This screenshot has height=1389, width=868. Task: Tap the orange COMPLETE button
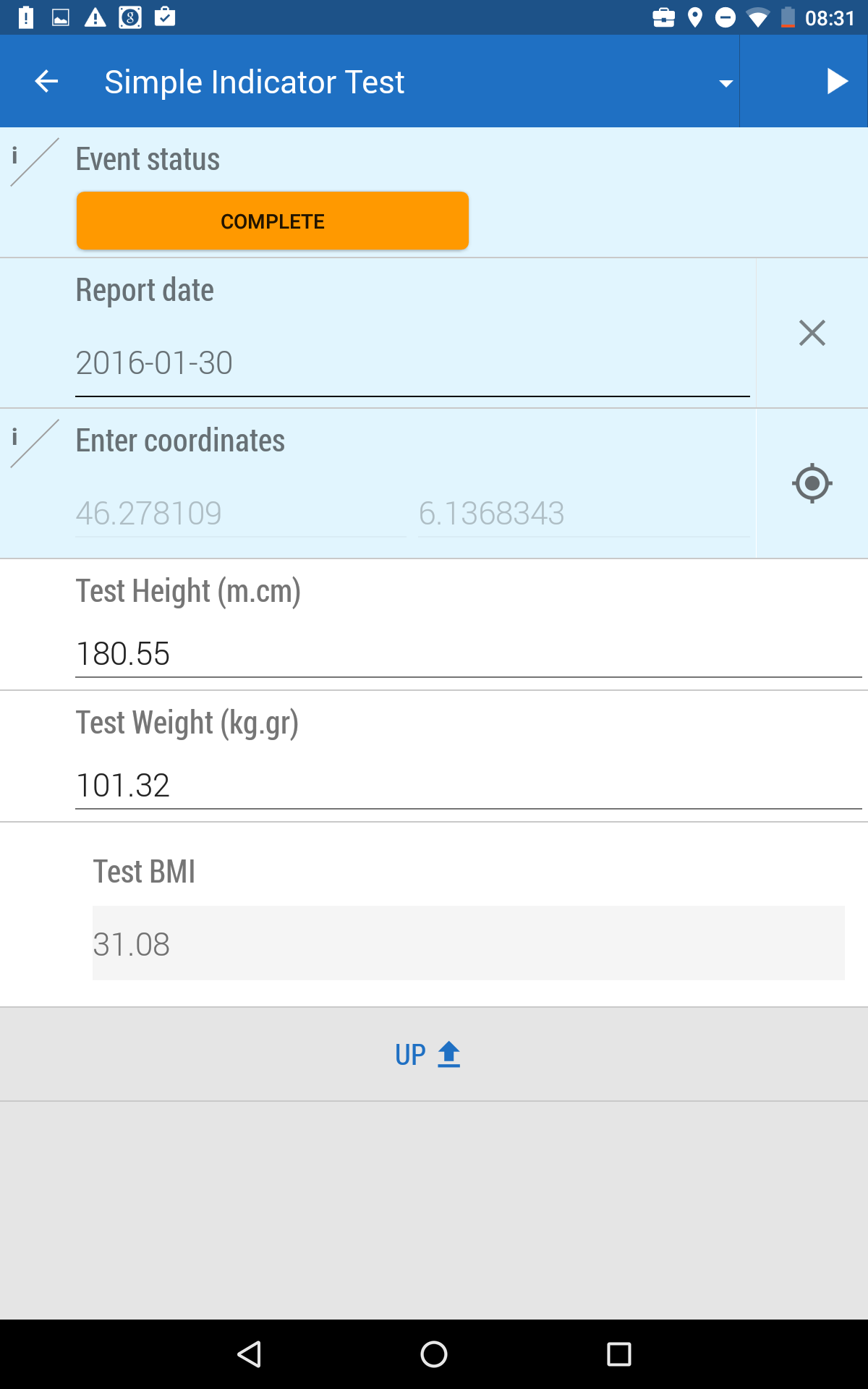point(273,221)
